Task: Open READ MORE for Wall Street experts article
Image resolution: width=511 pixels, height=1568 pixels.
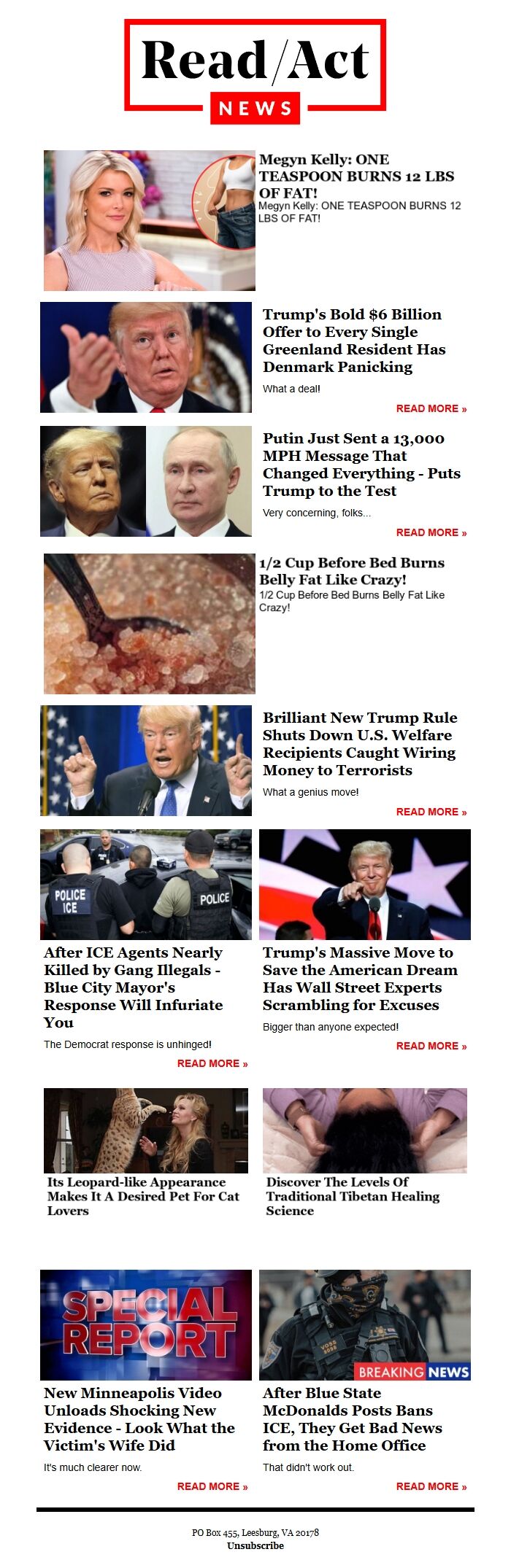Action: tap(431, 1046)
